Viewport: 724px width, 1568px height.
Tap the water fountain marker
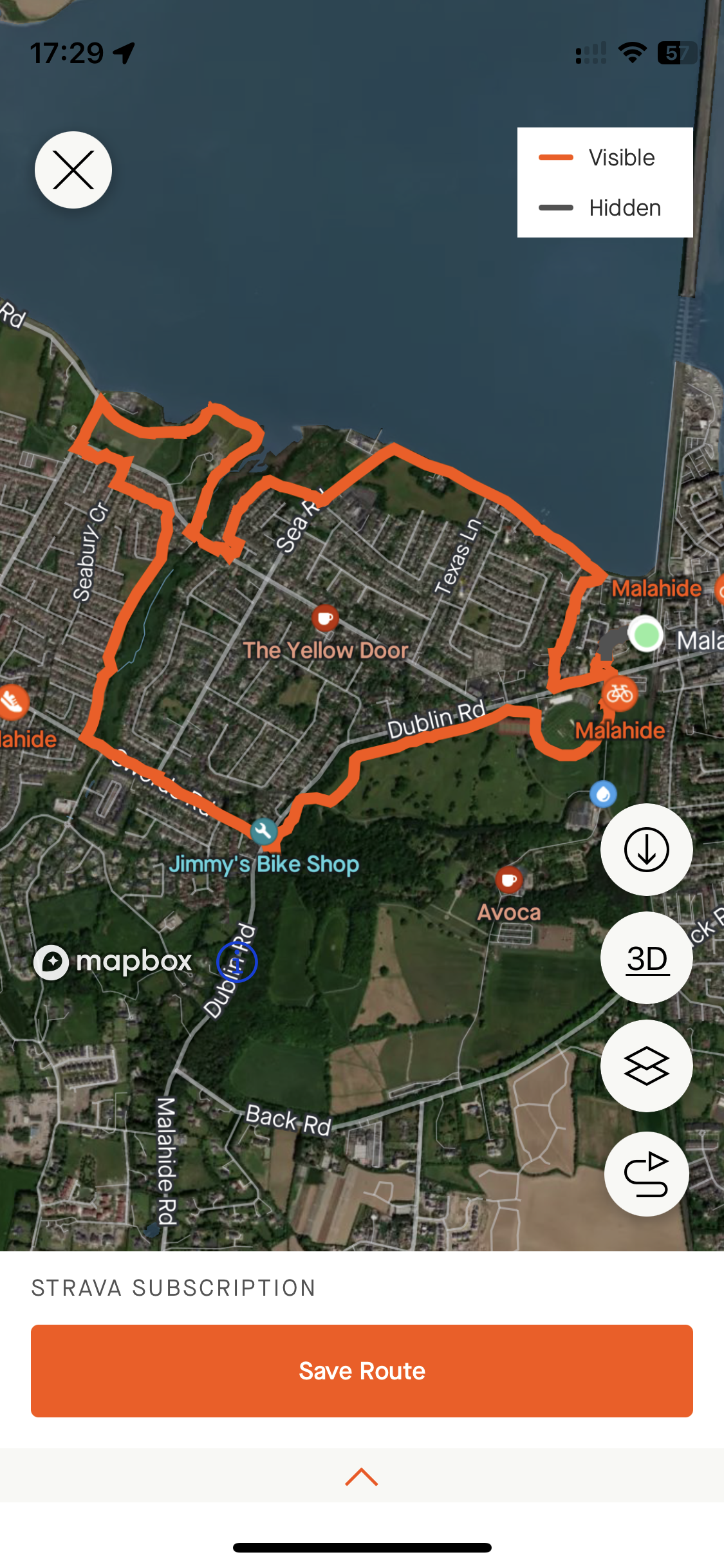603,794
